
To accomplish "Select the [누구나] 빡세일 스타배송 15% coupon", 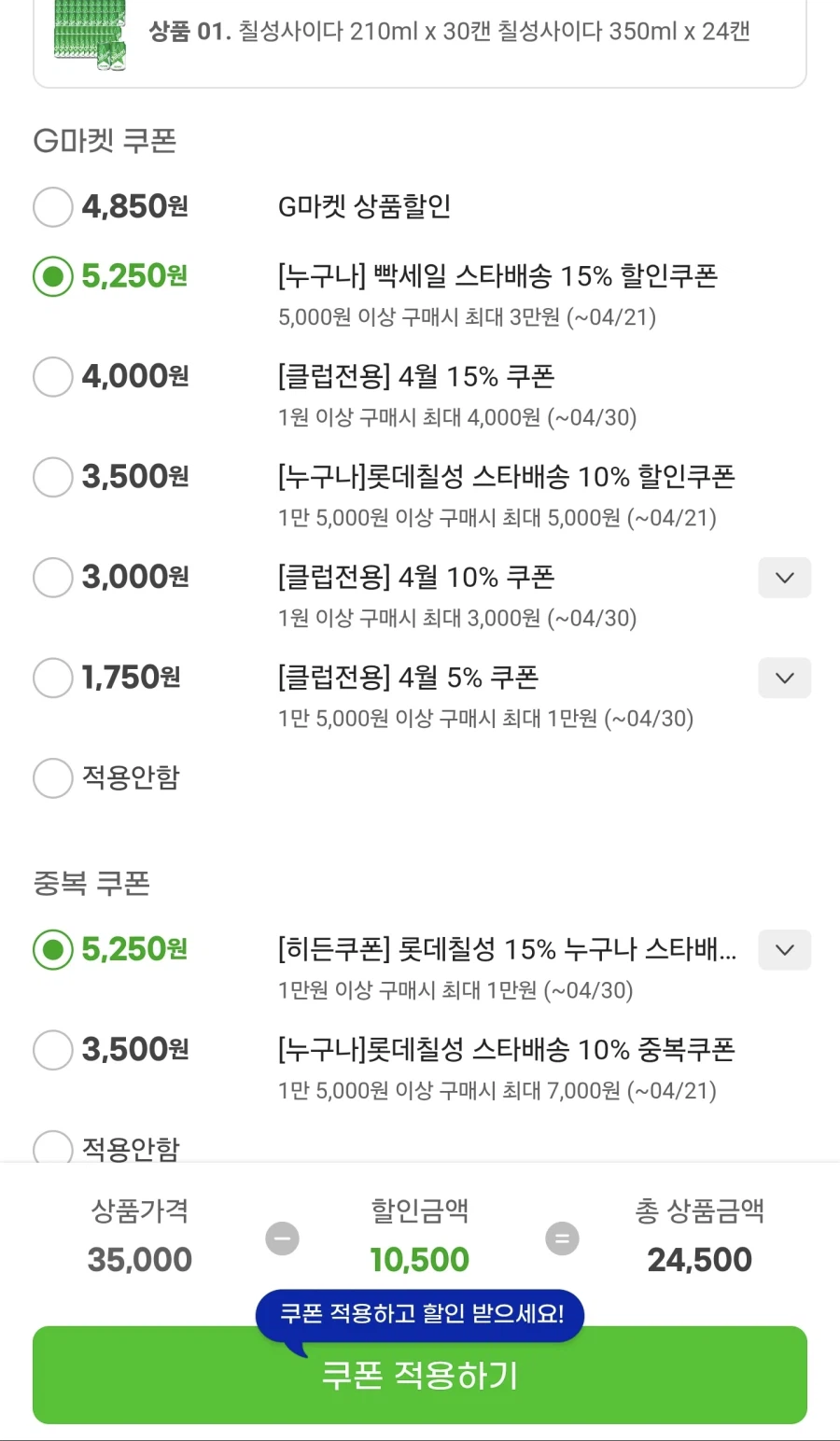I will [x=53, y=276].
